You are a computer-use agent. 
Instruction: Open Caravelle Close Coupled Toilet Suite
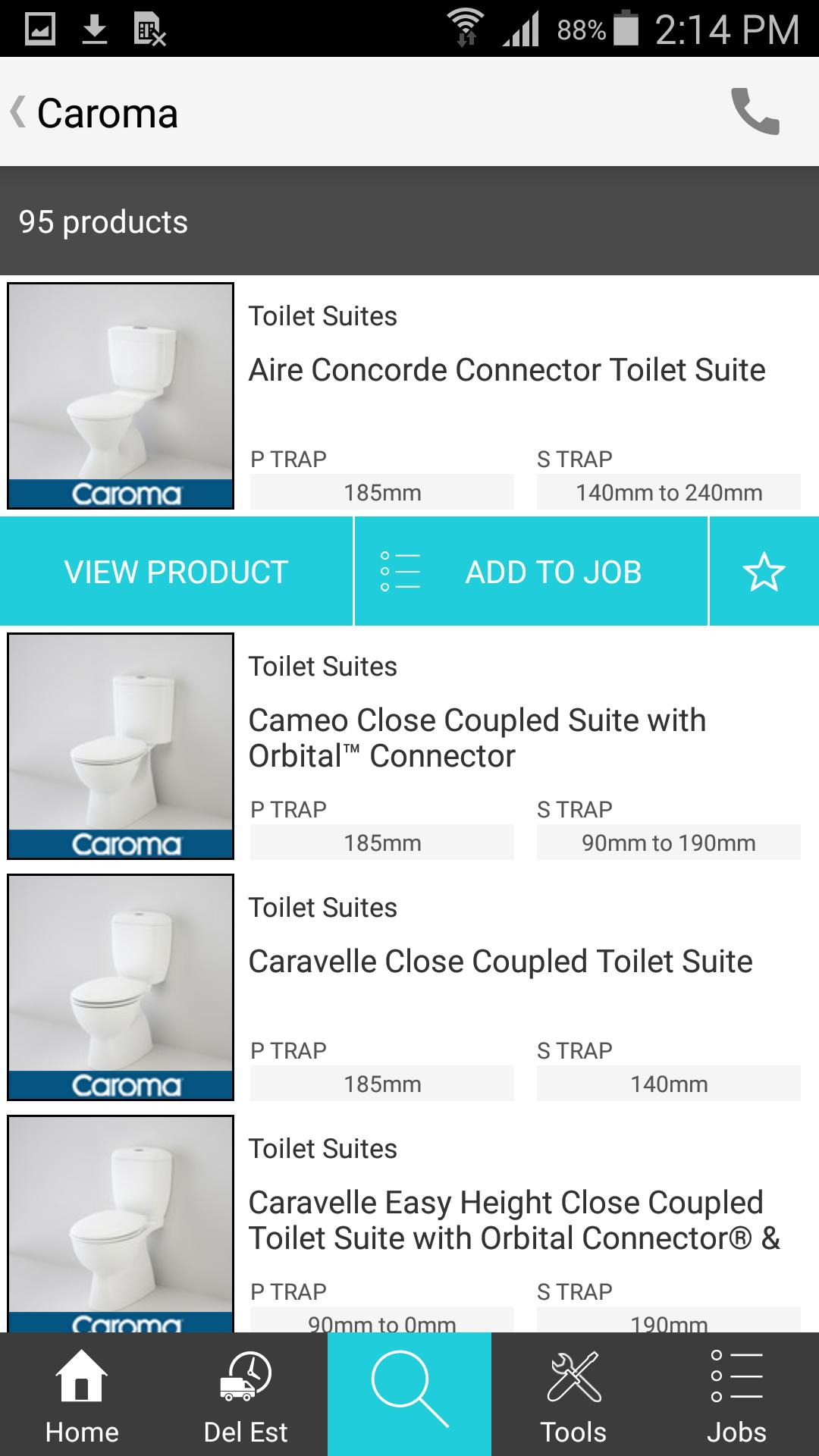pyautogui.click(x=500, y=962)
